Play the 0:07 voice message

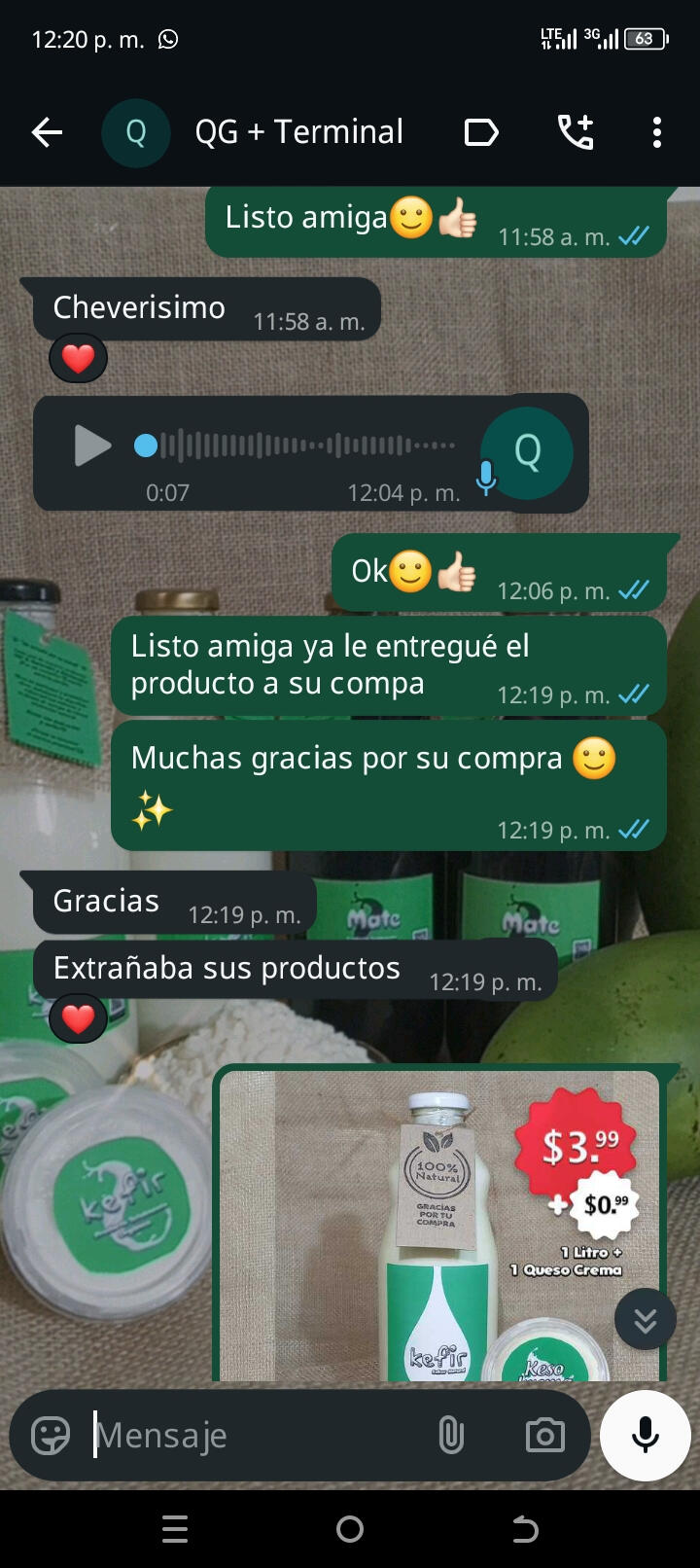[92, 446]
